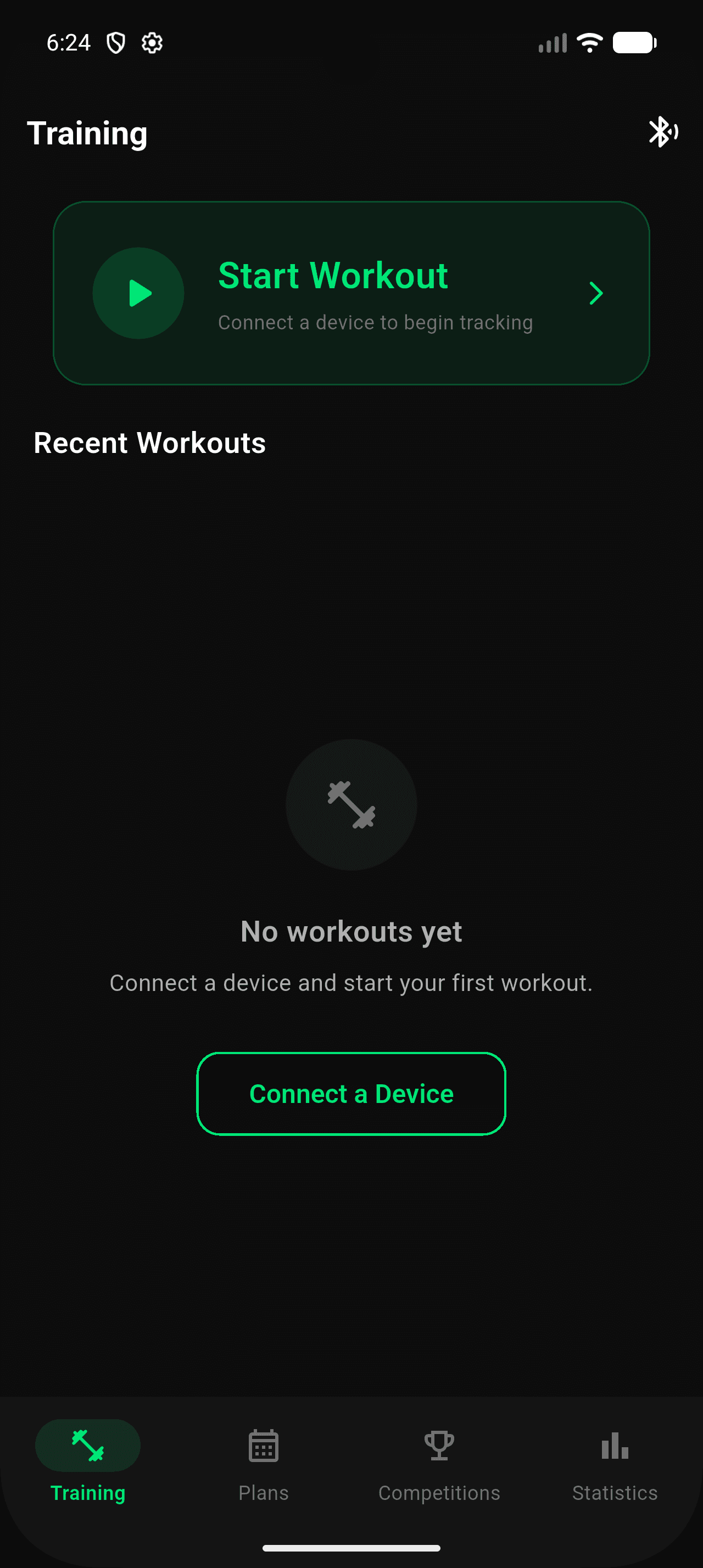Open the Start Workout card
This screenshot has height=1568, width=703.
(x=351, y=293)
